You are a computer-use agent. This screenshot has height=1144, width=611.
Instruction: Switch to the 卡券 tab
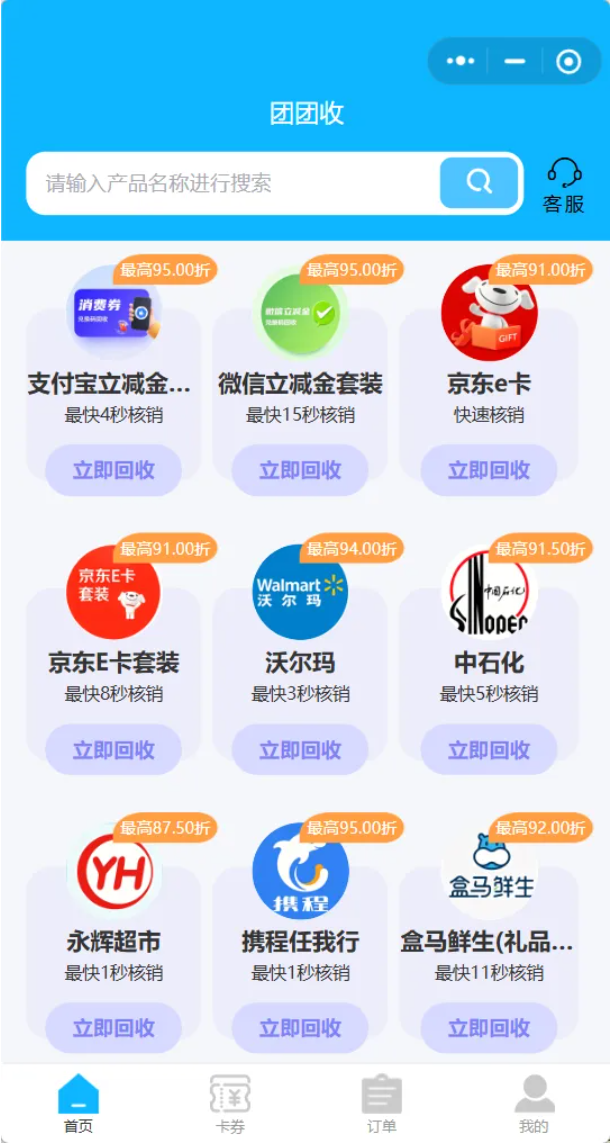click(x=230, y=1104)
